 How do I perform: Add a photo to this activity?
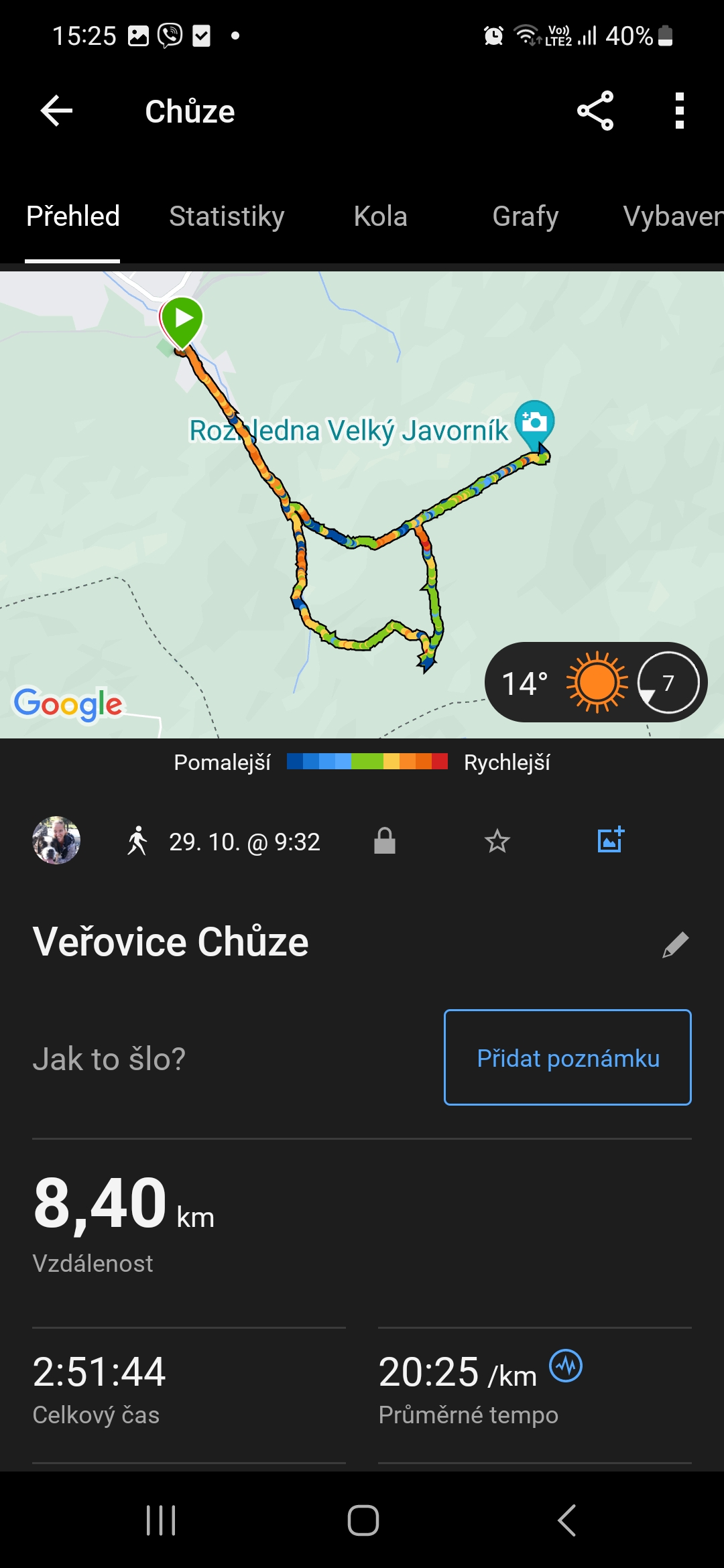click(x=611, y=840)
